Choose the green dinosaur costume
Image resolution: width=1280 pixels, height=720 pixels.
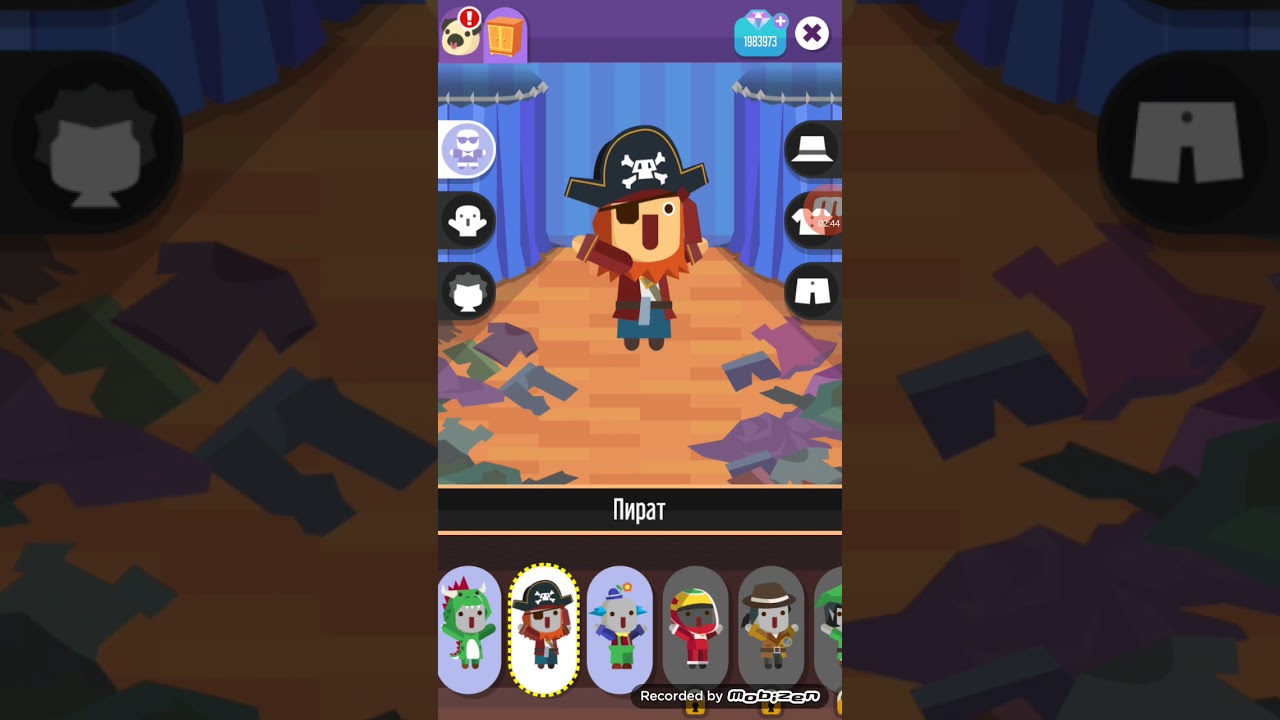pos(468,628)
